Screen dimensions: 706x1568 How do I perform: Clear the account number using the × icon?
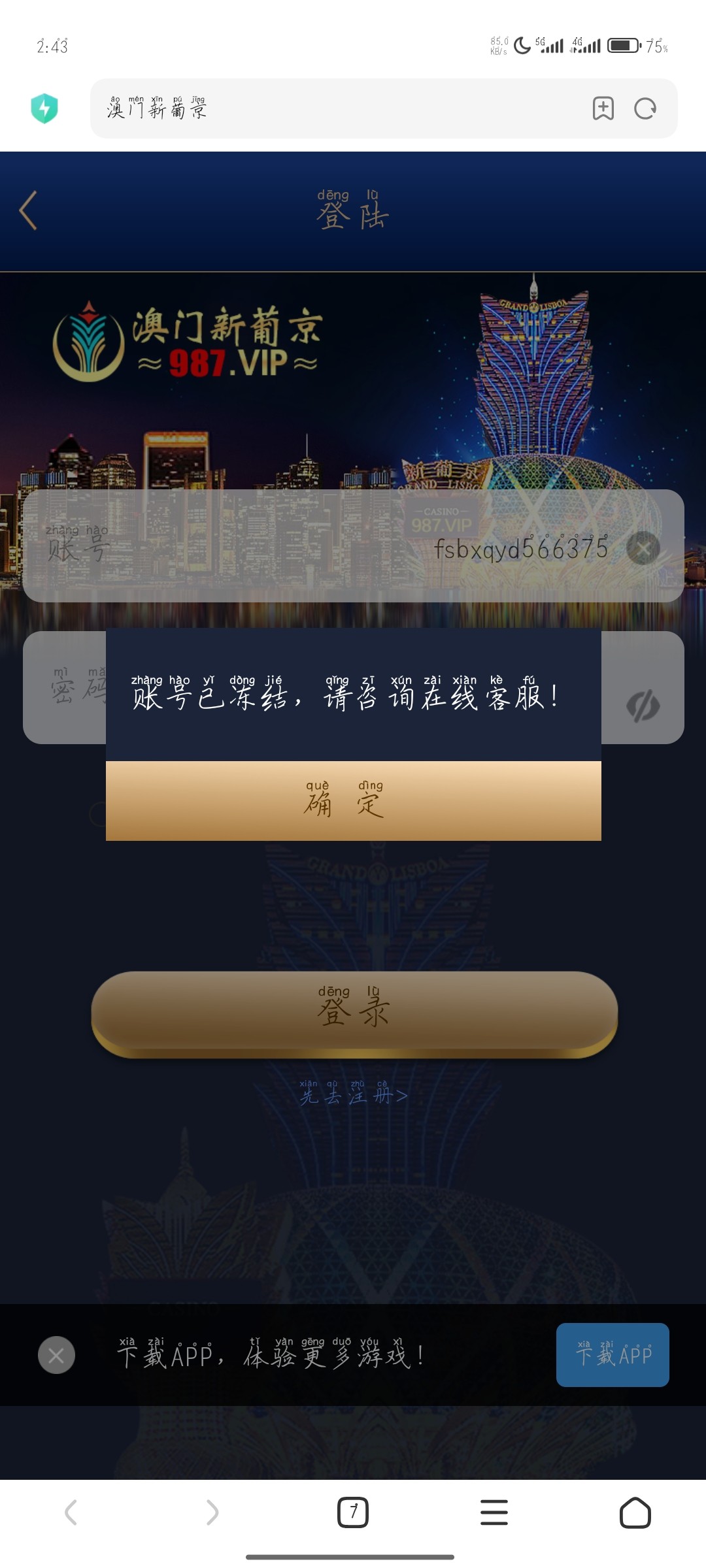pyautogui.click(x=643, y=547)
